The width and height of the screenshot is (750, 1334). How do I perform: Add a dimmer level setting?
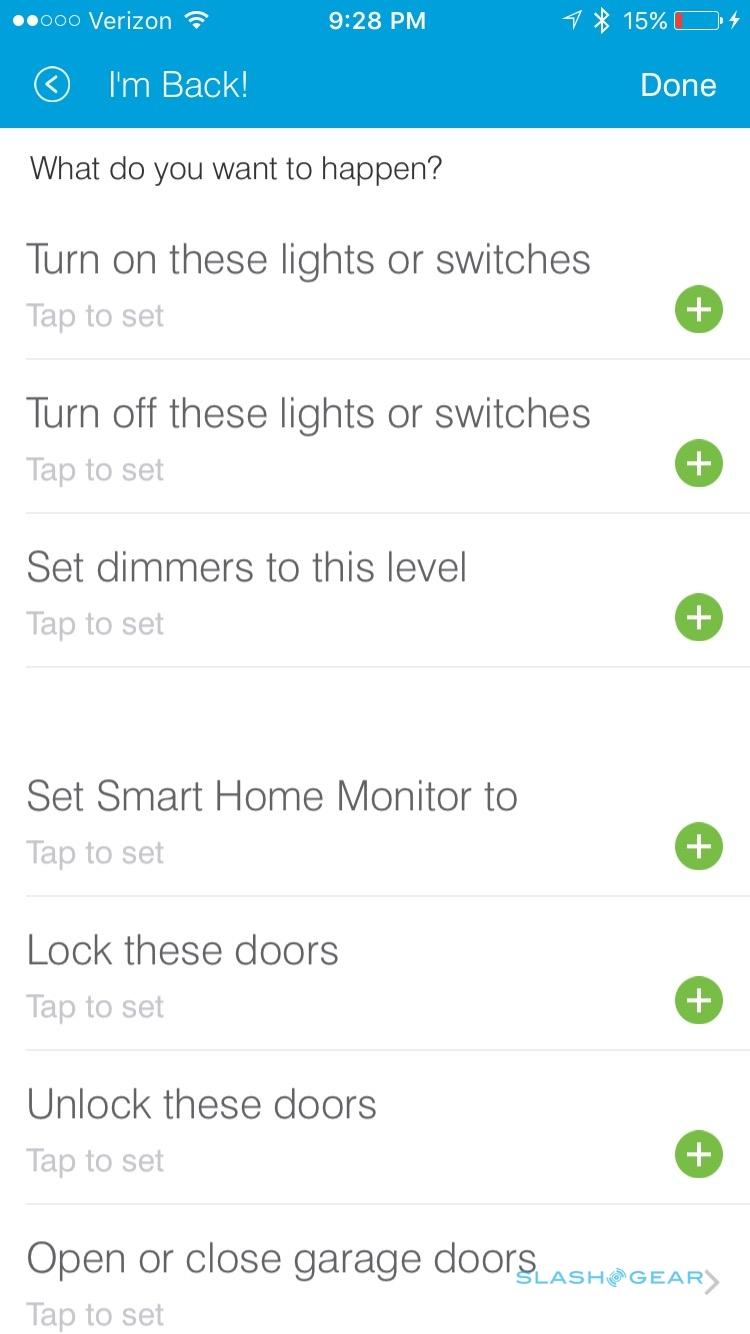[698, 618]
